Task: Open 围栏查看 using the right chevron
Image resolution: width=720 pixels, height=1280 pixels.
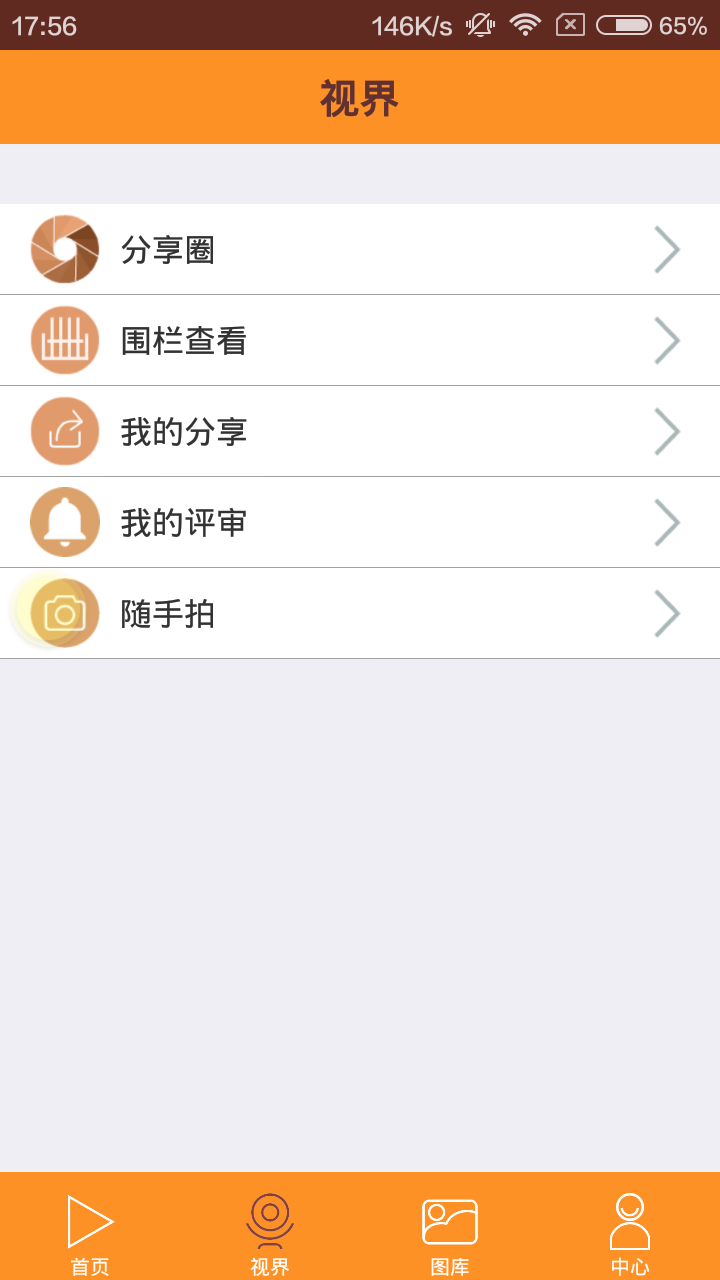Action: coord(666,339)
